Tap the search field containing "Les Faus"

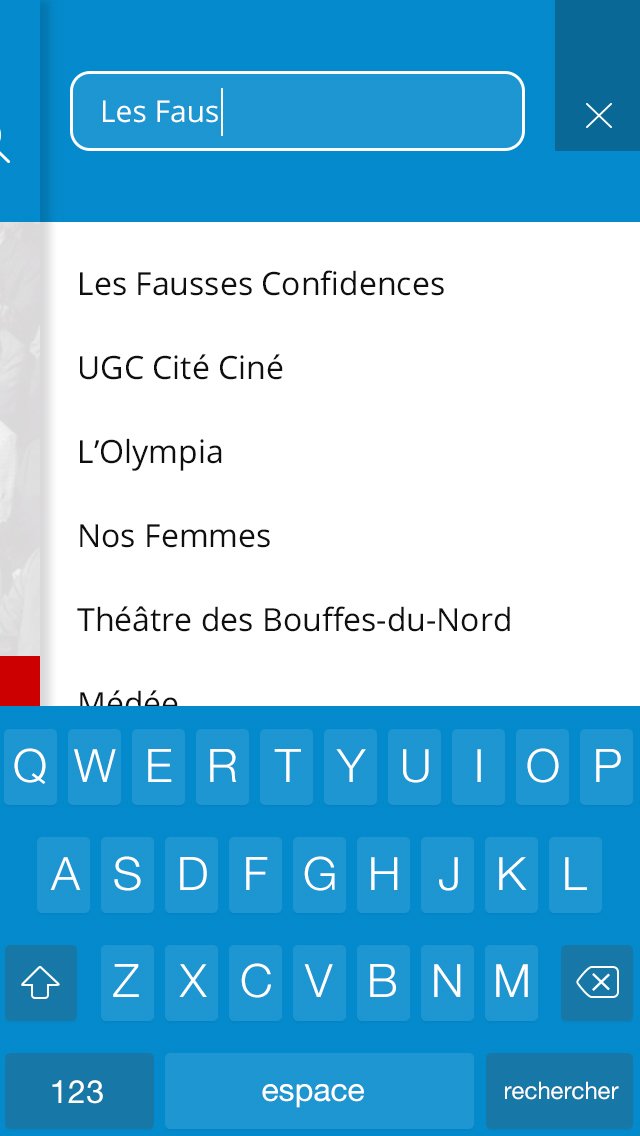click(x=297, y=111)
